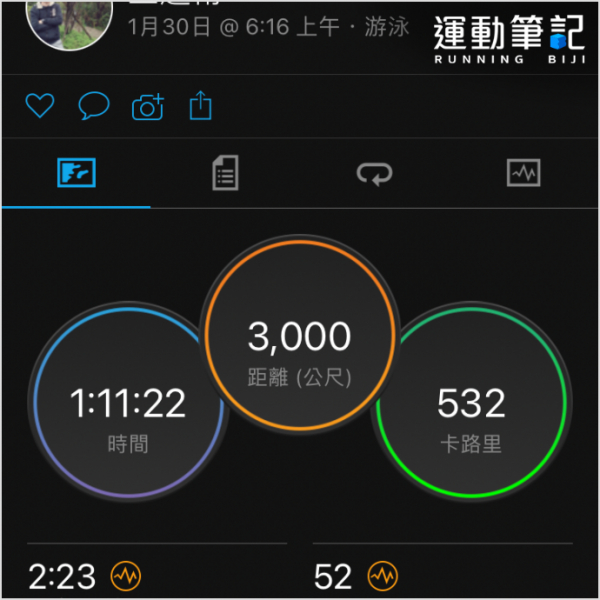The image size is (600, 600).
Task: Share this swimming activity
Action: coord(201,106)
